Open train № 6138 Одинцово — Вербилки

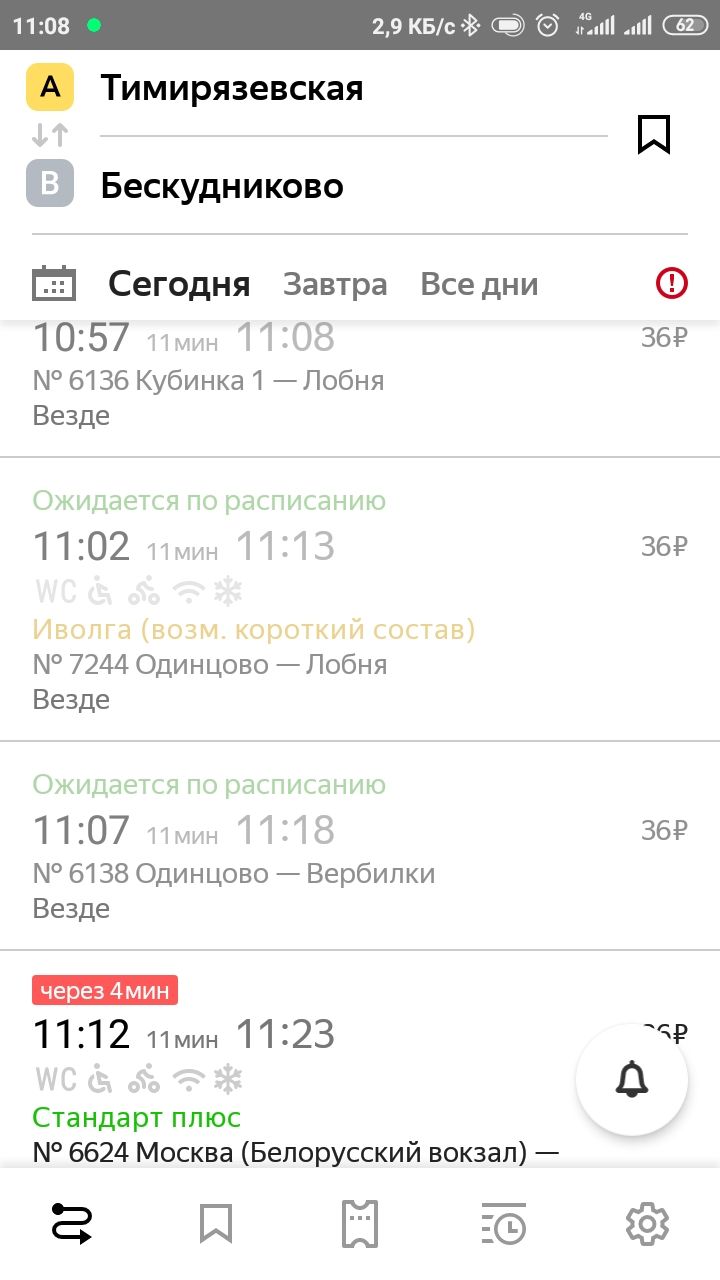(x=360, y=846)
